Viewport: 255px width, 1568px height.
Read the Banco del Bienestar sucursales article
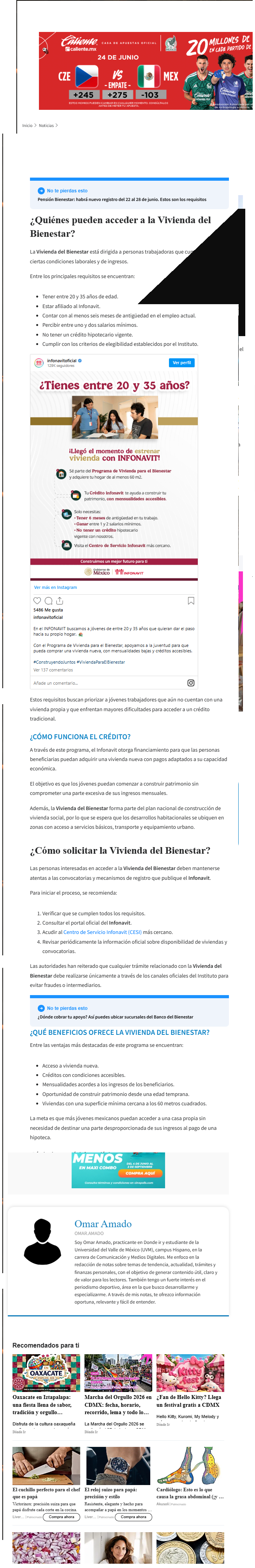coord(116,1017)
